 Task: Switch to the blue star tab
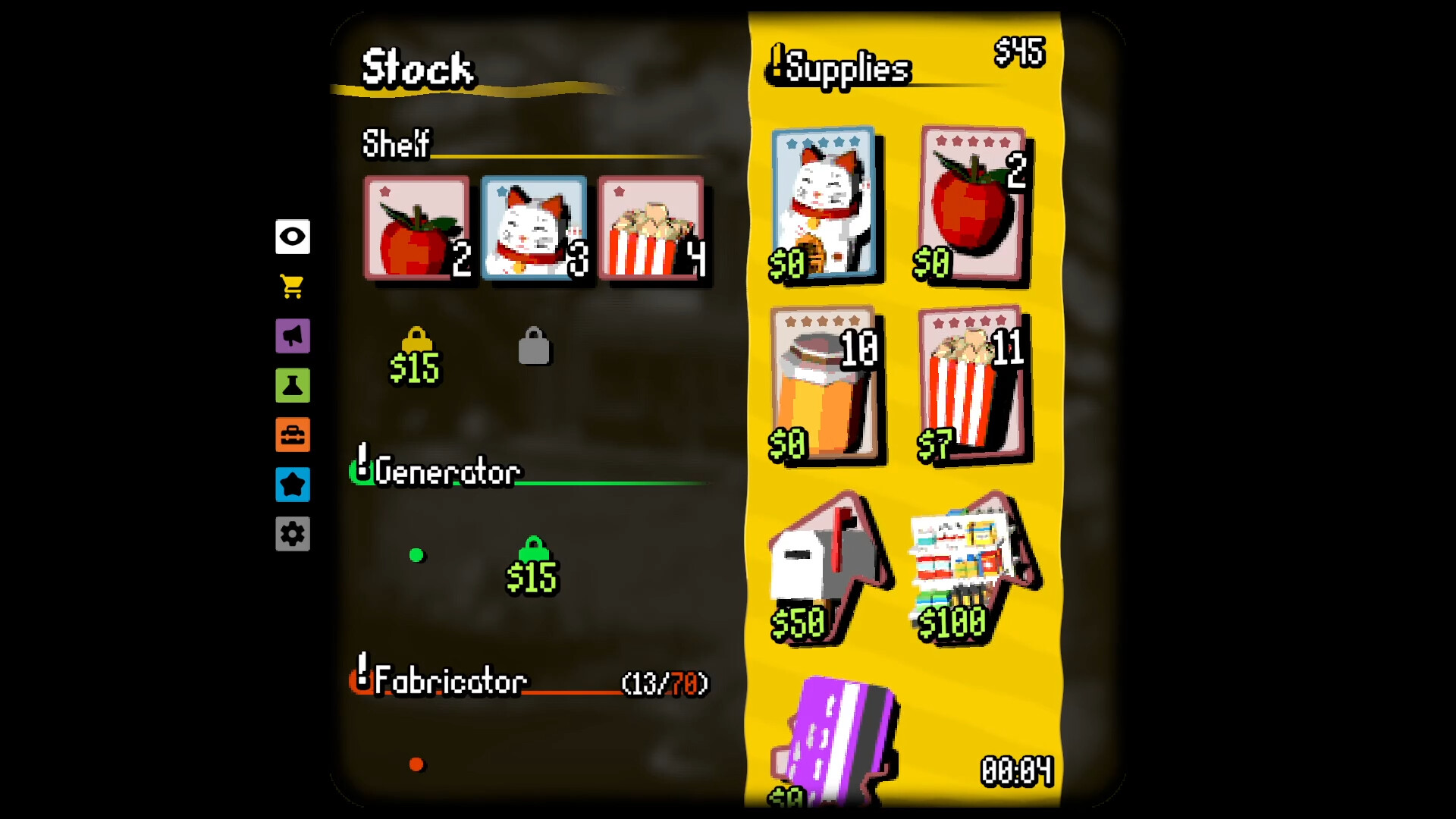click(293, 485)
